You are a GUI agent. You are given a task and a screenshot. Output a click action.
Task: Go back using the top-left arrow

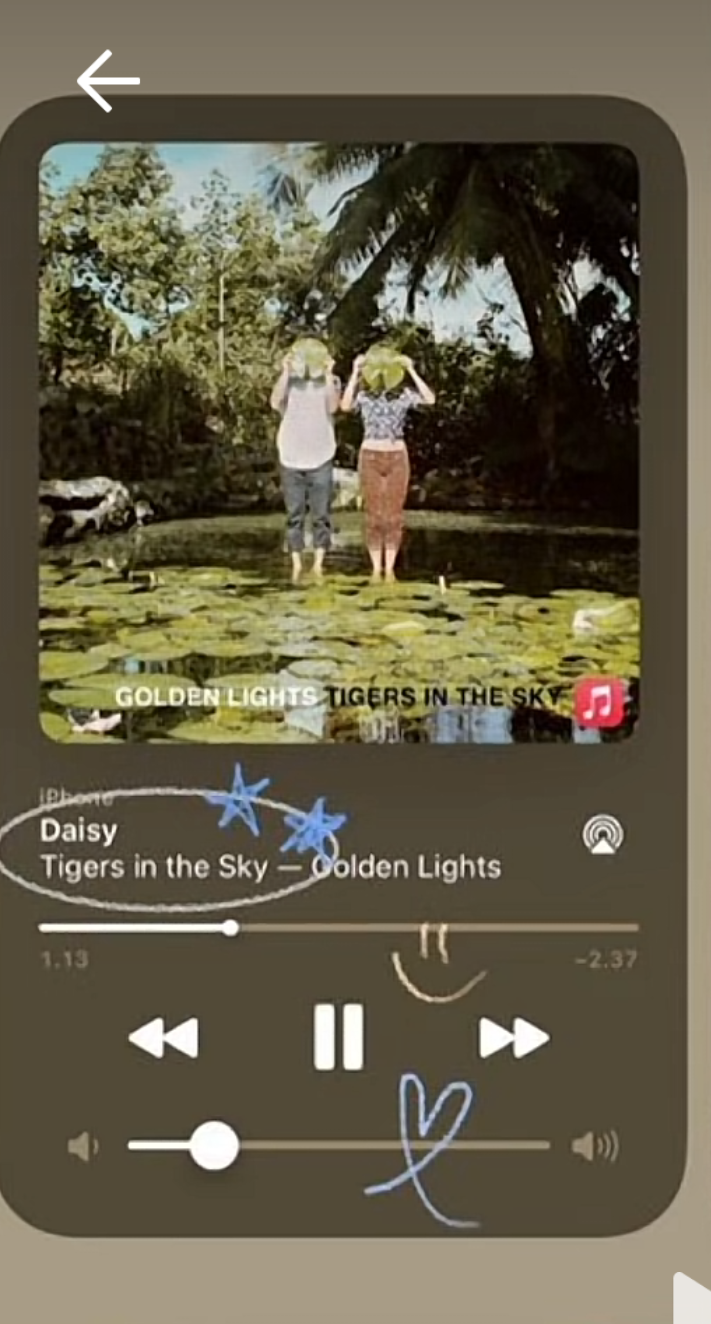coord(108,80)
